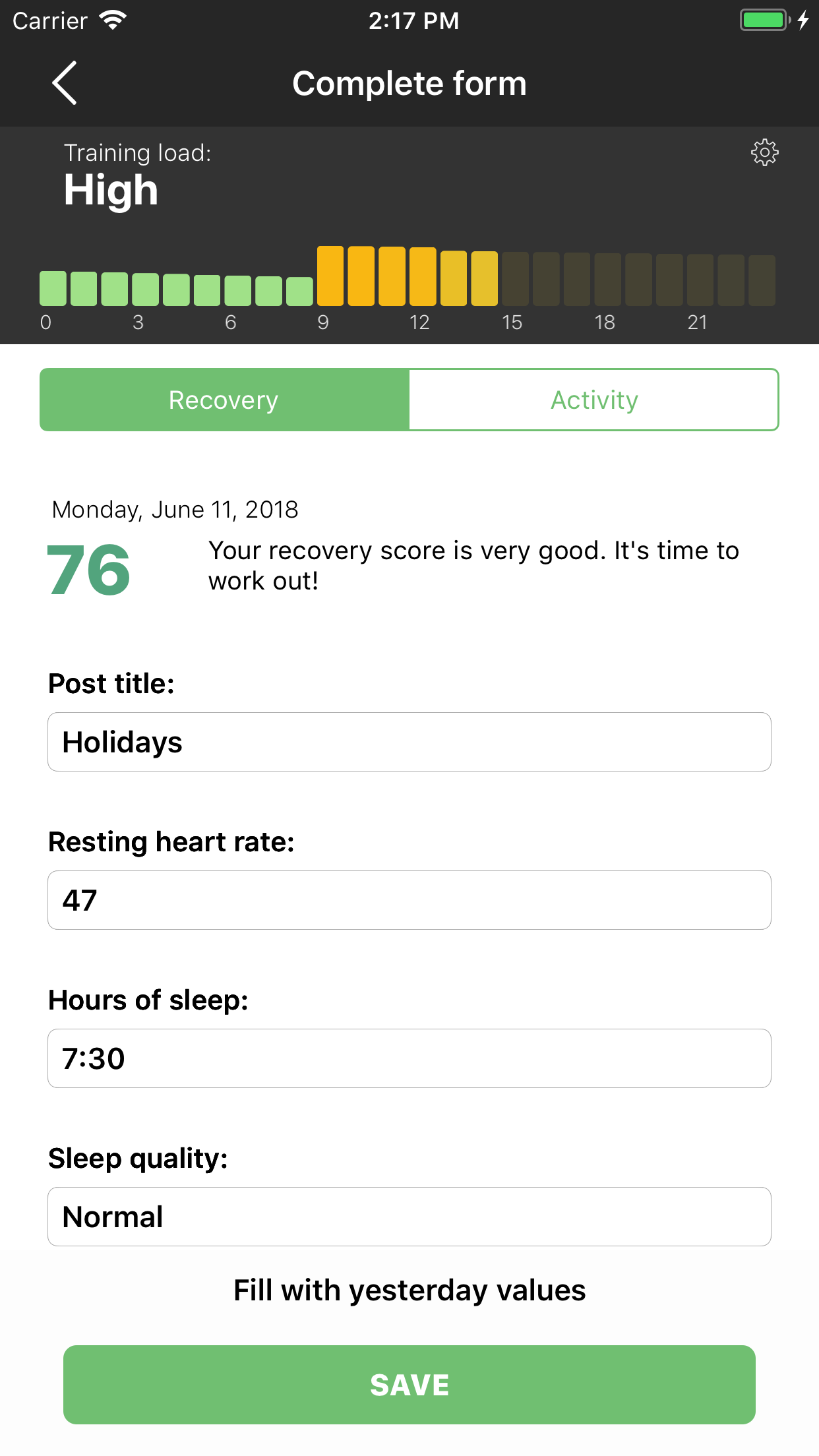
Task: Save the completed form
Action: (x=409, y=1384)
